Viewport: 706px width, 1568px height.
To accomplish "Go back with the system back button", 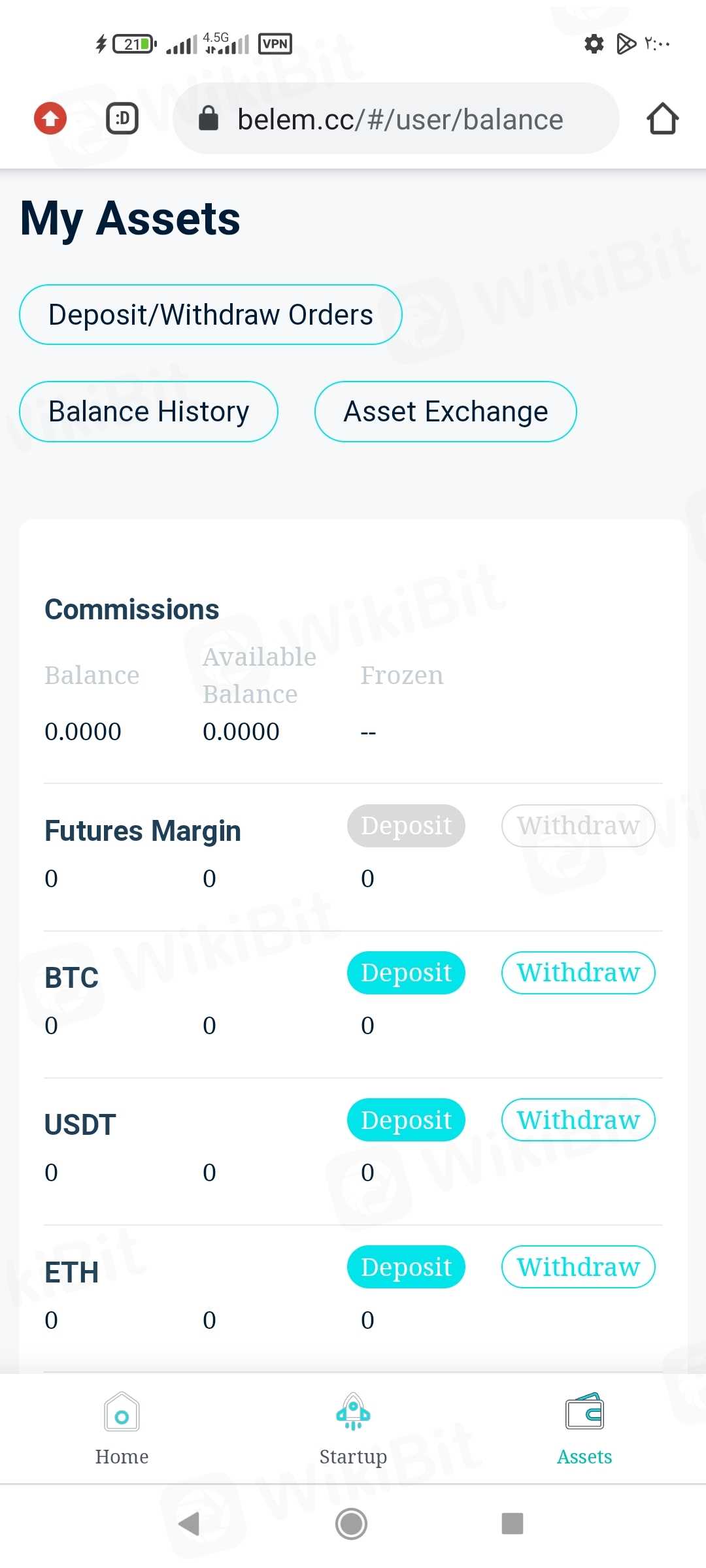I will coord(190,1524).
